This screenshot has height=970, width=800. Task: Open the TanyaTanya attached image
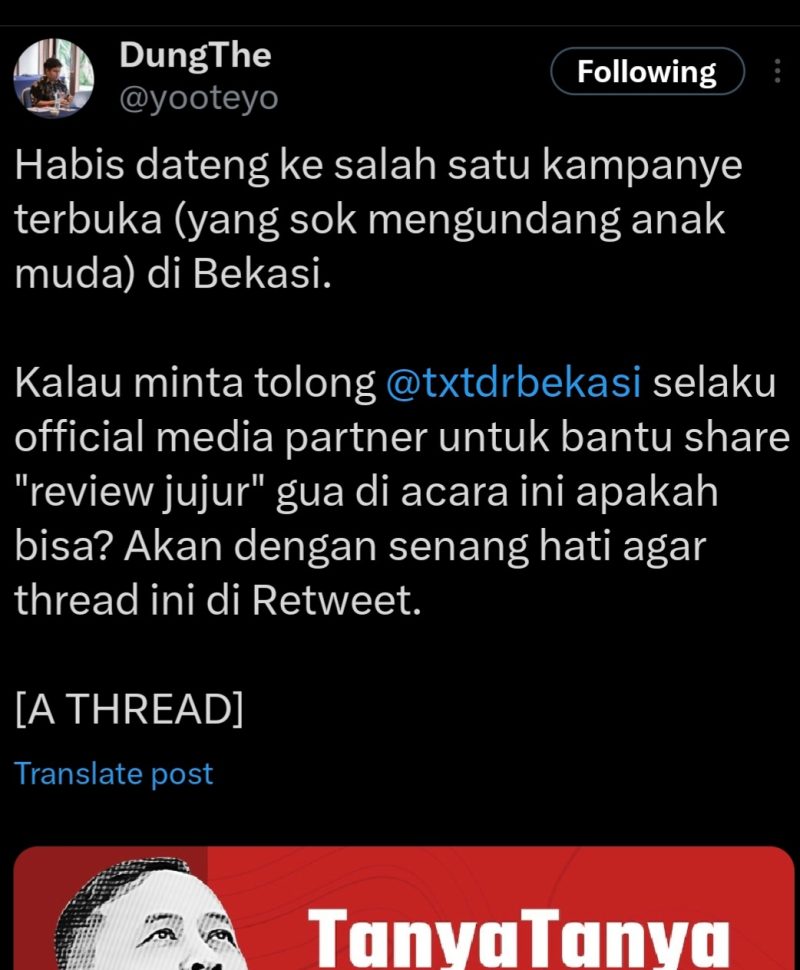[404, 910]
